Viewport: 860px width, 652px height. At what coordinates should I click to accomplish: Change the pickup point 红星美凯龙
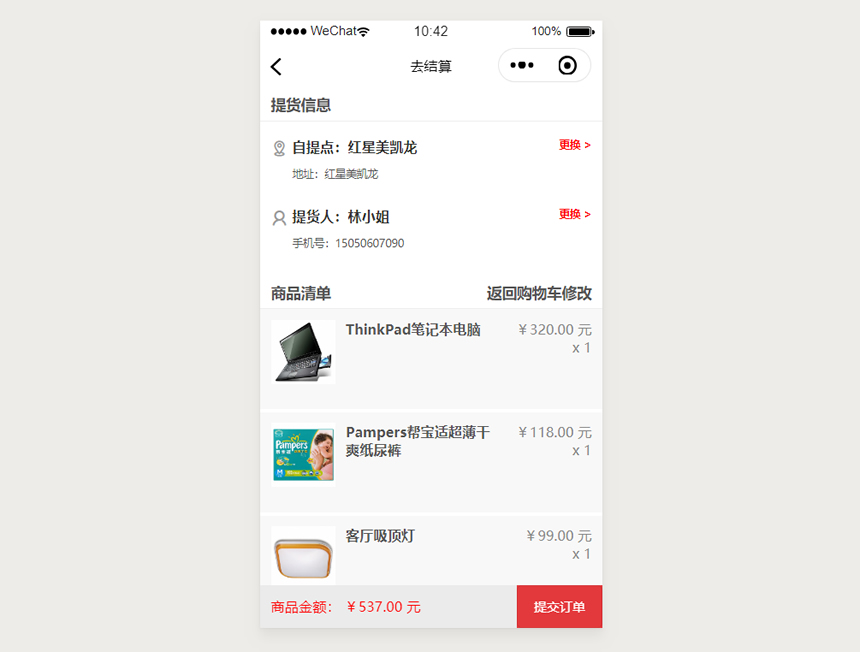(574, 145)
